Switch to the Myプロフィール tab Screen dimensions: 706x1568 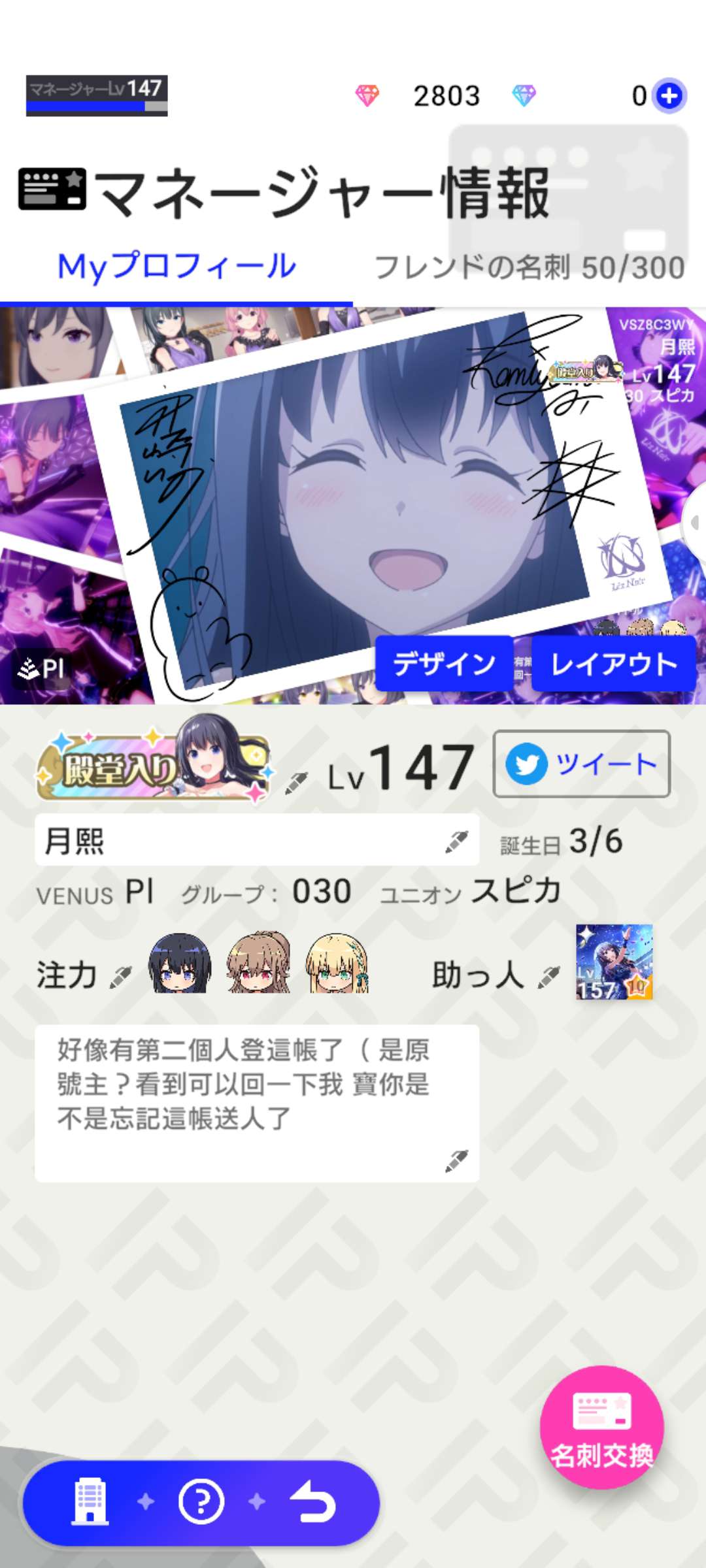(176, 268)
